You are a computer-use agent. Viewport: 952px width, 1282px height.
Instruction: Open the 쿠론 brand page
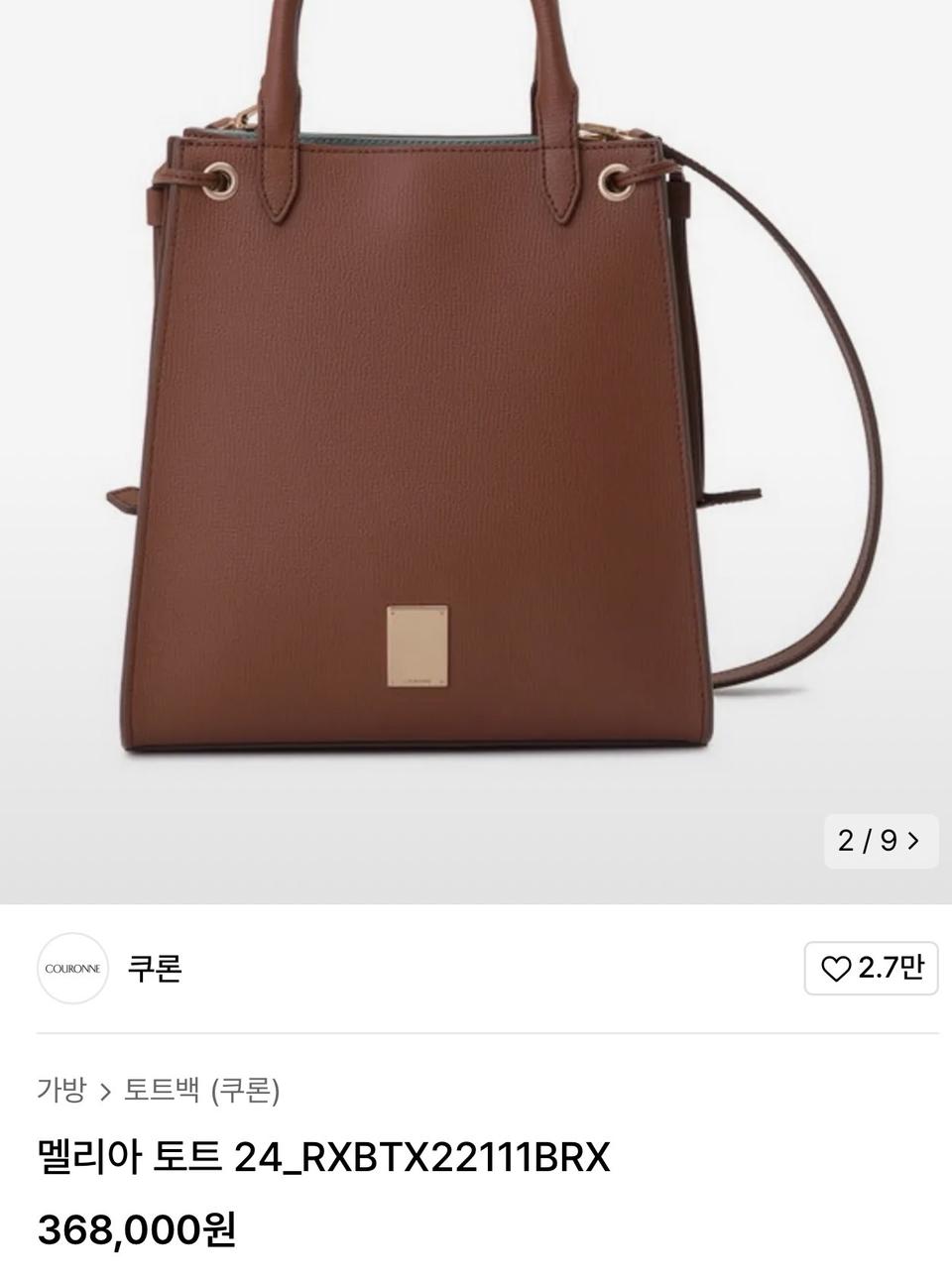154,968
